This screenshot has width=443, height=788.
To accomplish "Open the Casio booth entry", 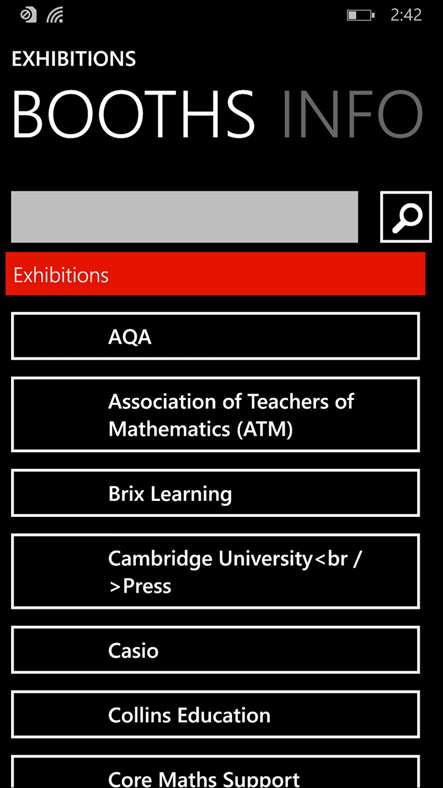I will pos(215,650).
